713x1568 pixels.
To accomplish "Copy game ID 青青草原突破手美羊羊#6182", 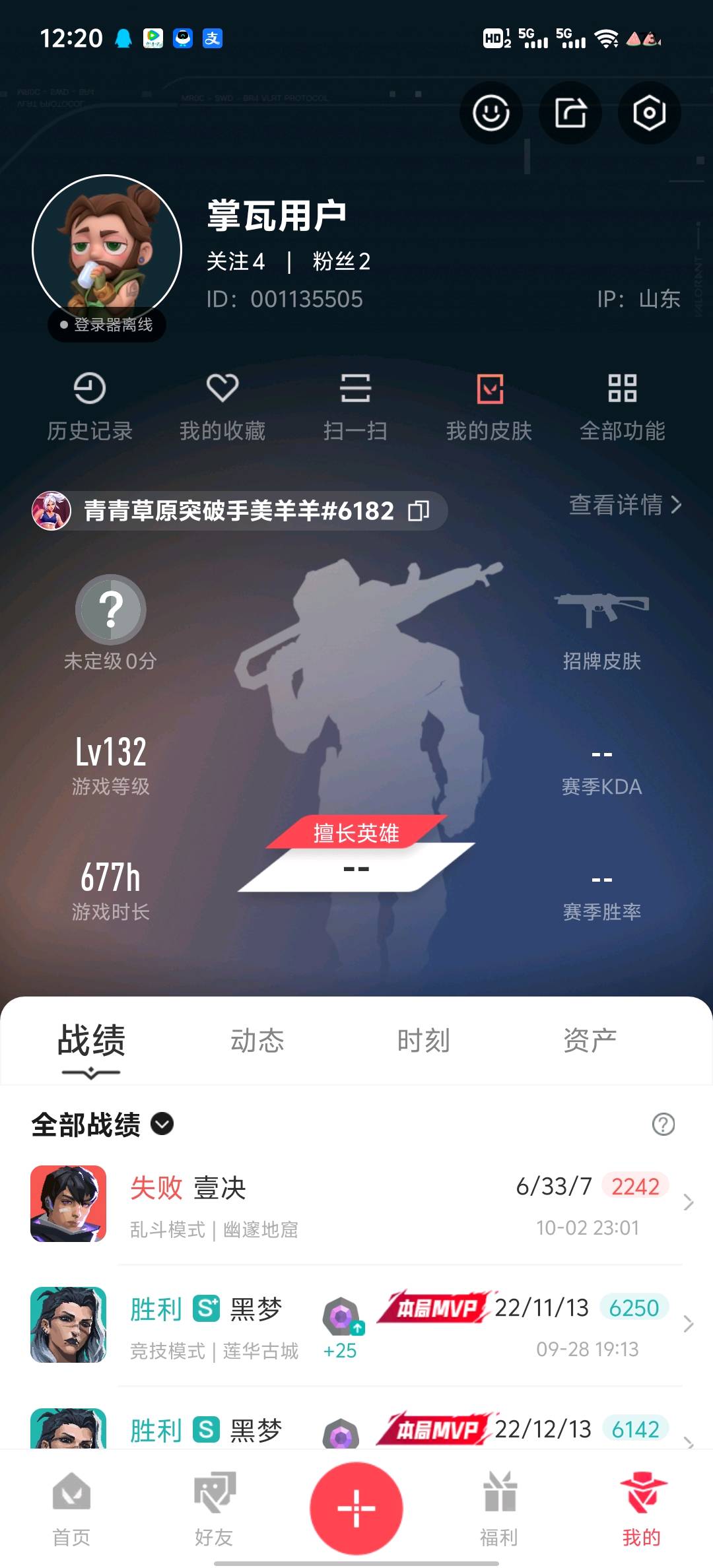I will point(419,511).
